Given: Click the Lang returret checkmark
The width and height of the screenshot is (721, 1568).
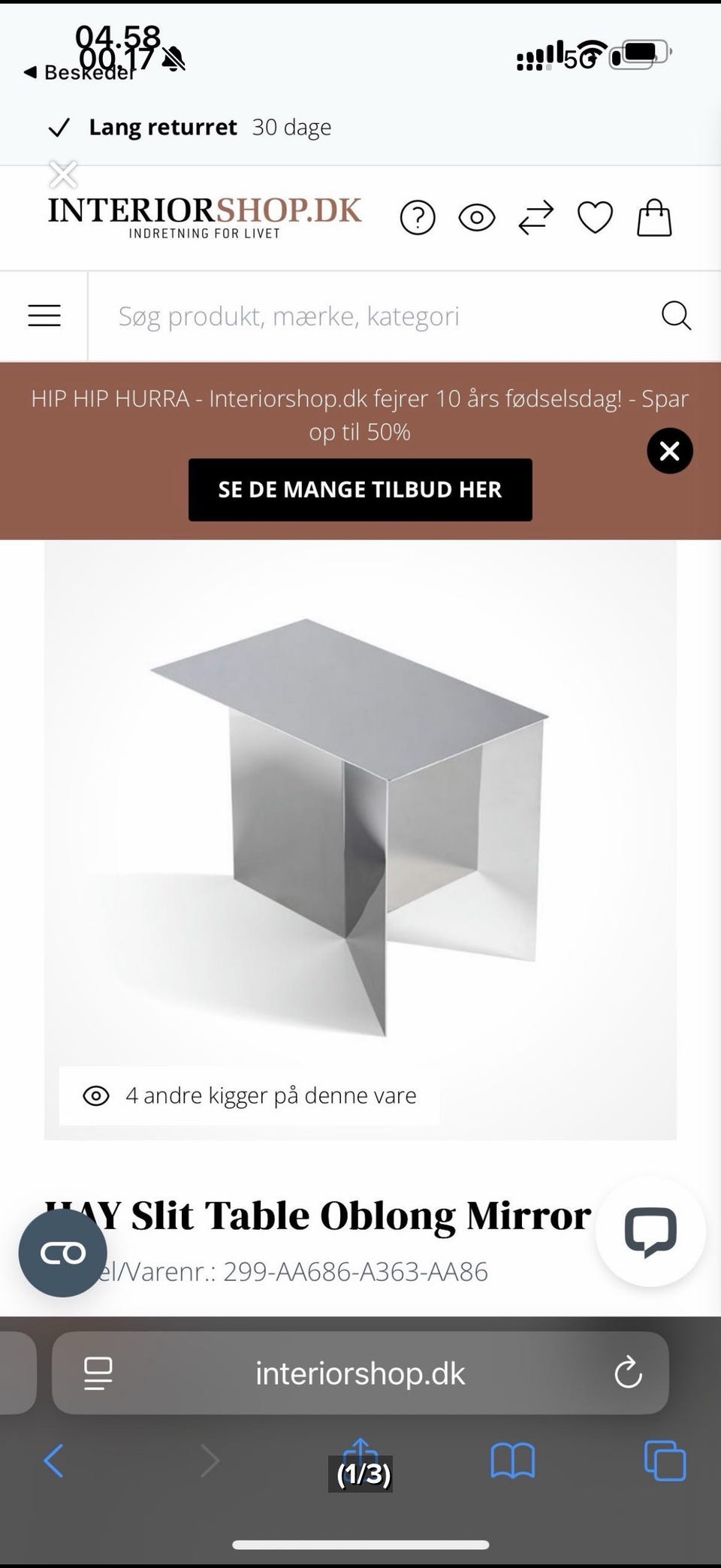Looking at the screenshot, I should click(61, 126).
